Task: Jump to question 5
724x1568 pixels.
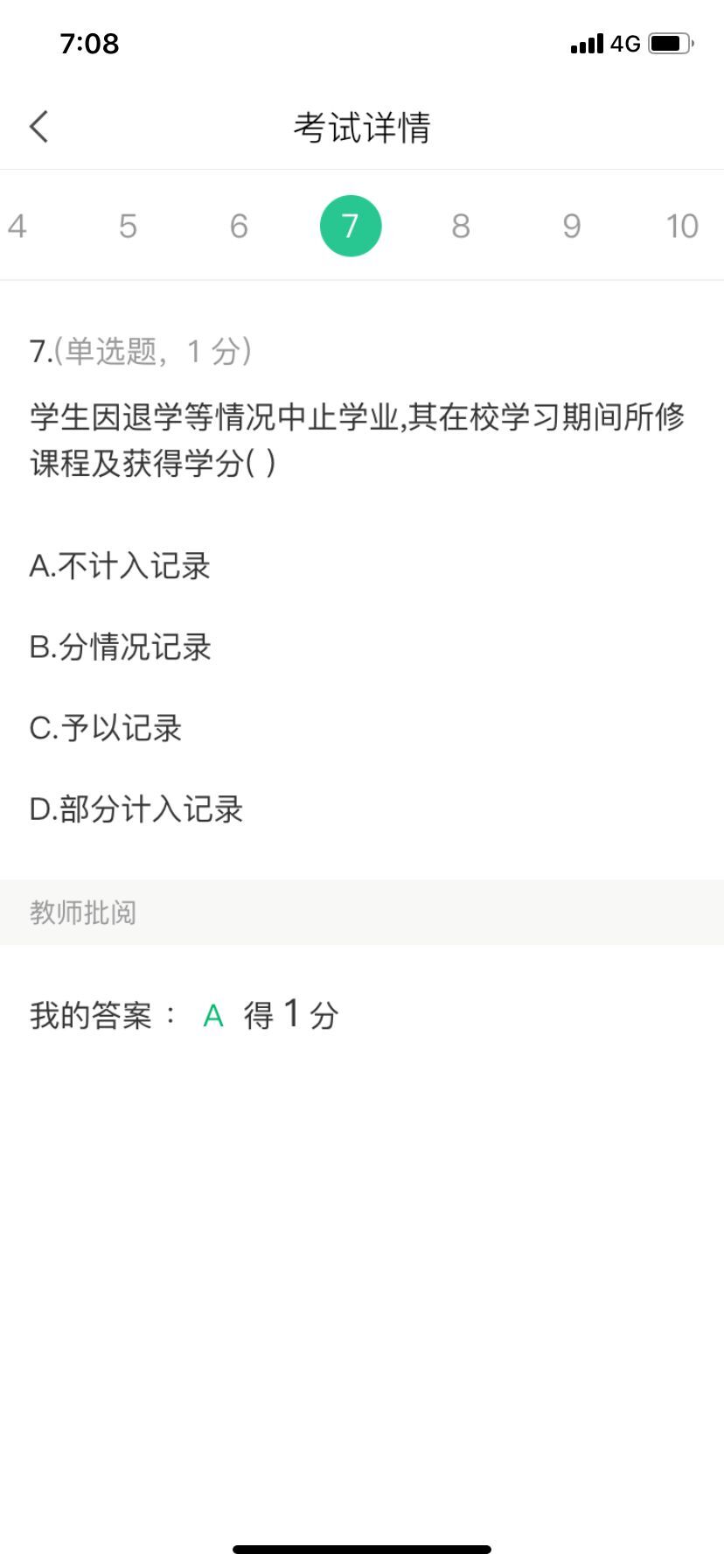Action: click(x=128, y=226)
